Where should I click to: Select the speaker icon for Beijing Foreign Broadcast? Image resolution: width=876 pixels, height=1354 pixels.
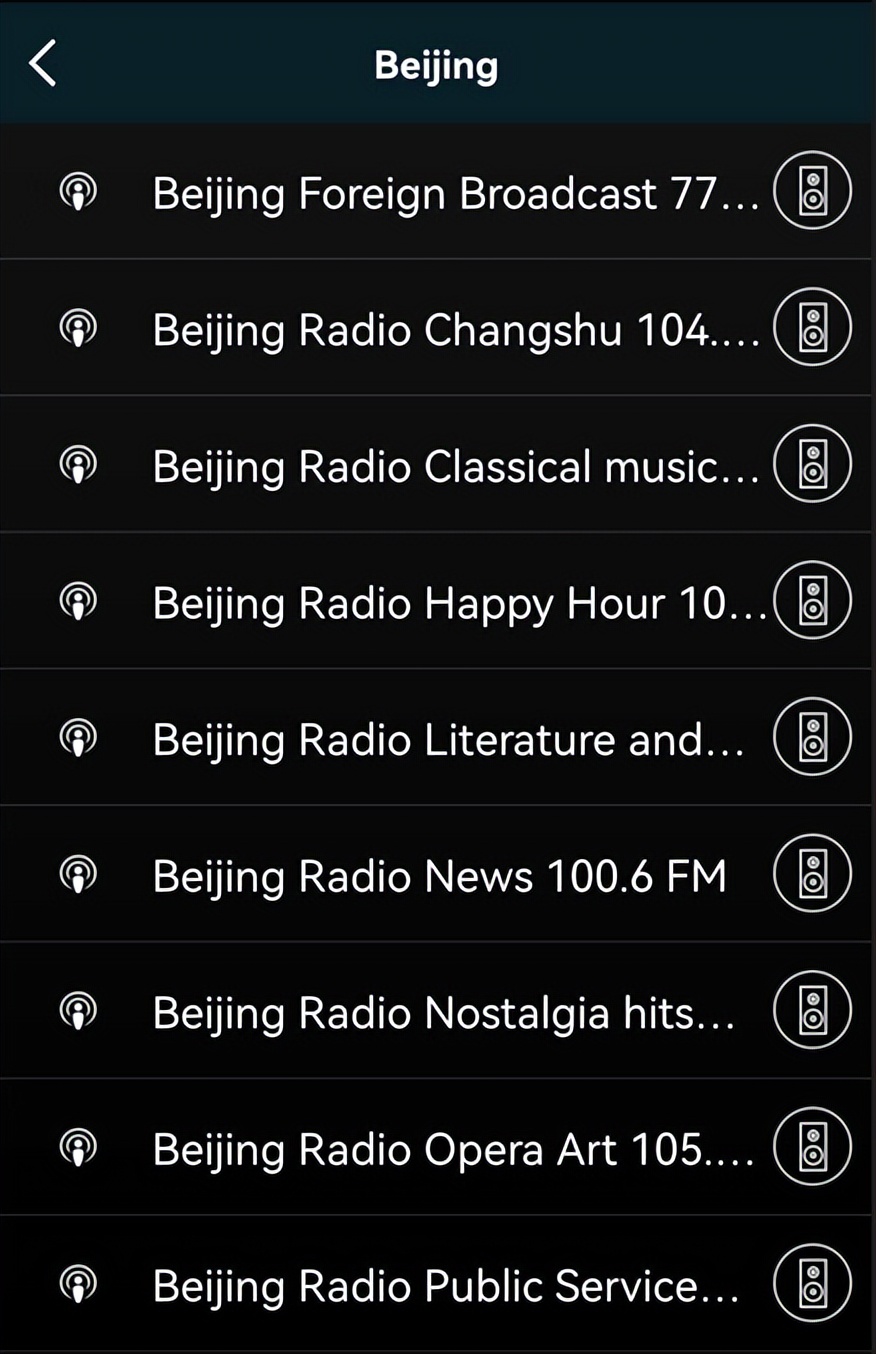pos(812,190)
